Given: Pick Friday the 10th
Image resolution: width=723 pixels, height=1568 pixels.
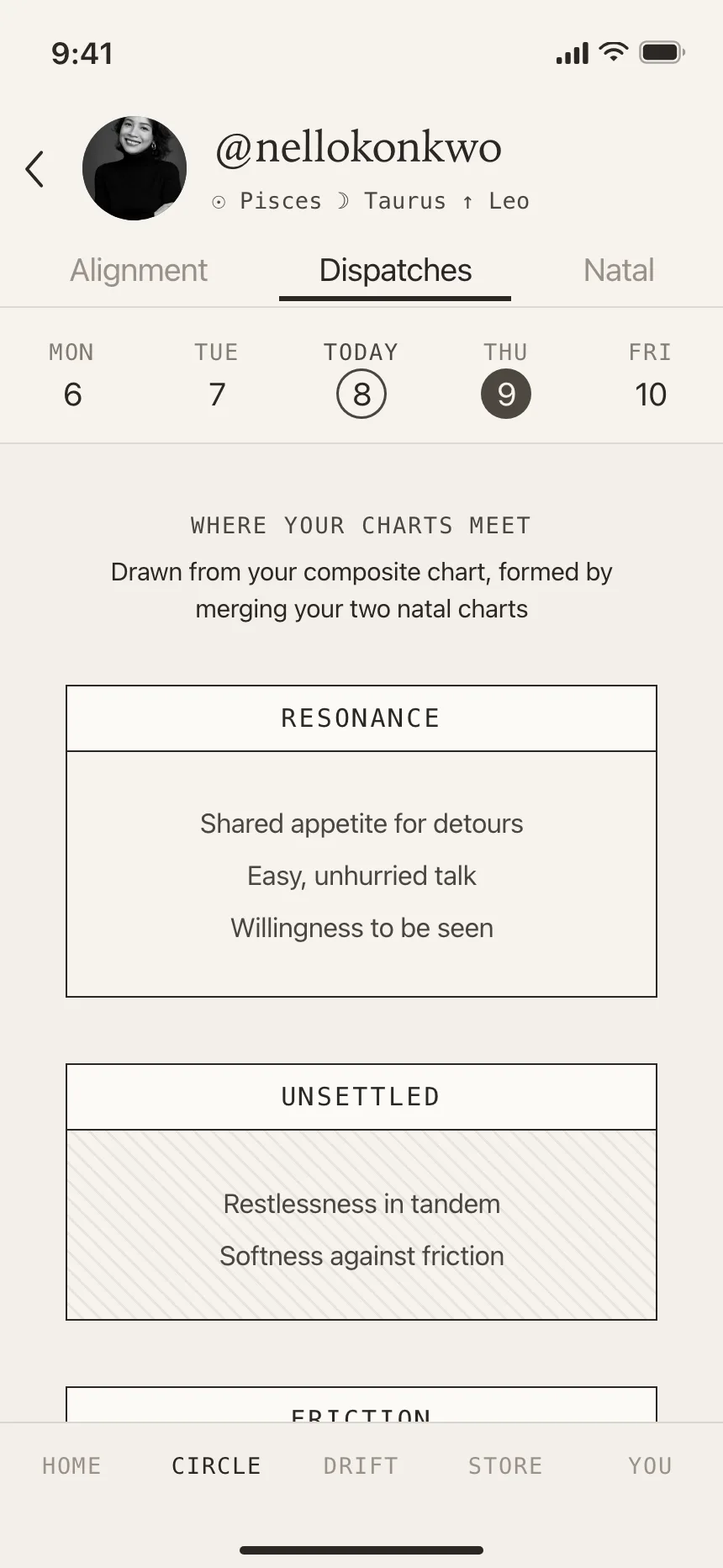Looking at the screenshot, I should pos(651,375).
